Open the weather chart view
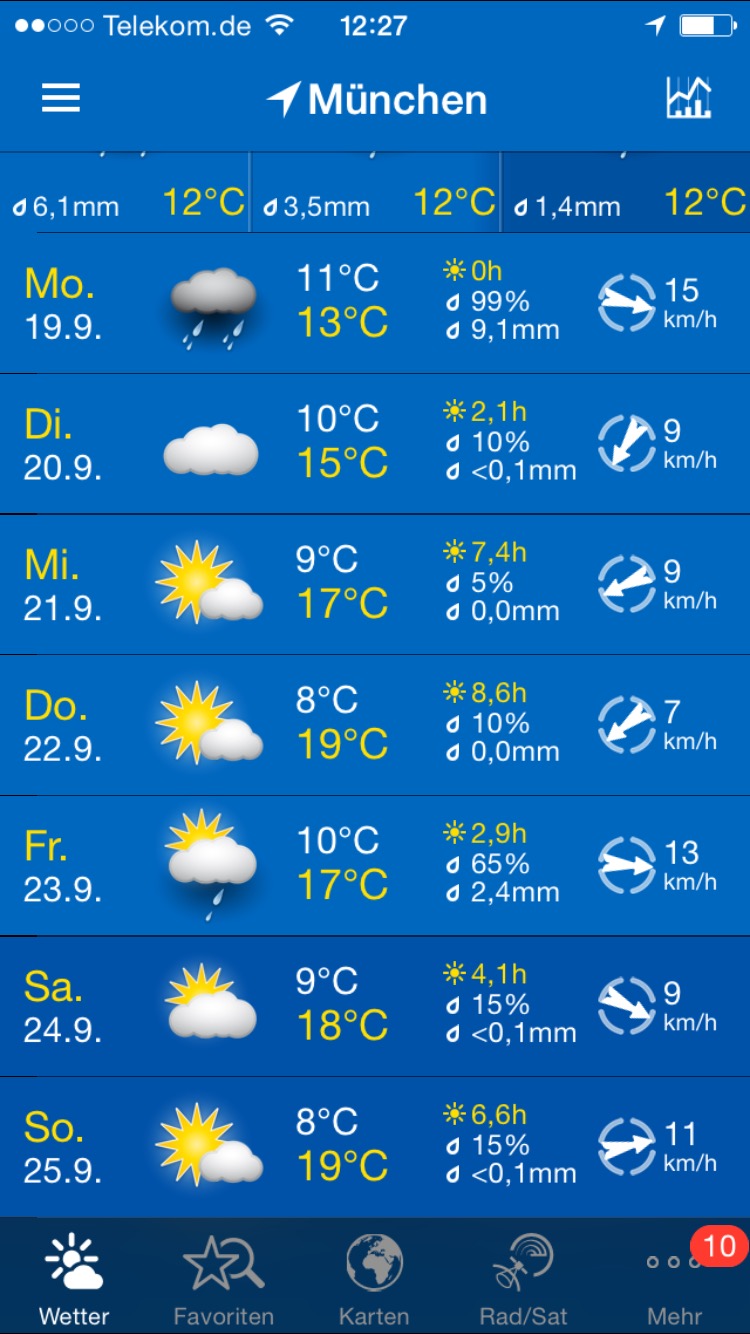Viewport: 750px width, 1334px height. coord(688,98)
